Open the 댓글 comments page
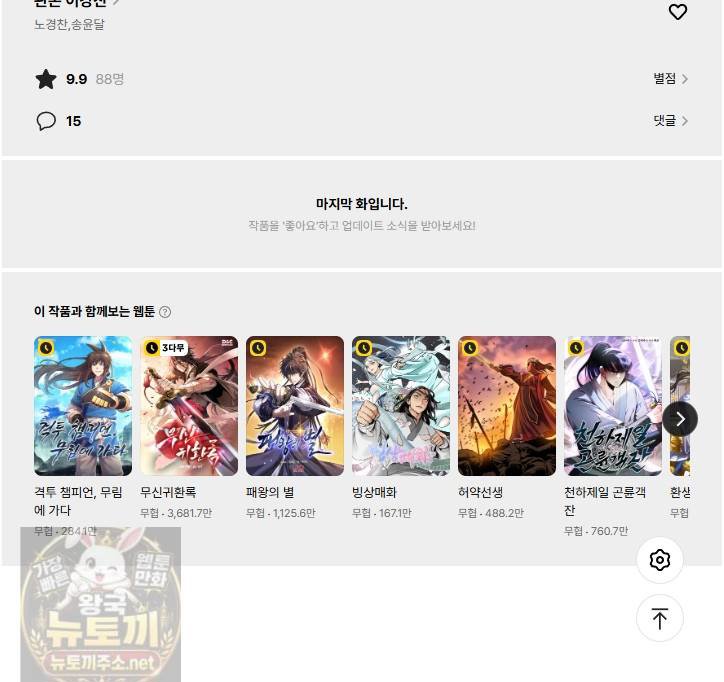724x682 pixels. tap(670, 121)
